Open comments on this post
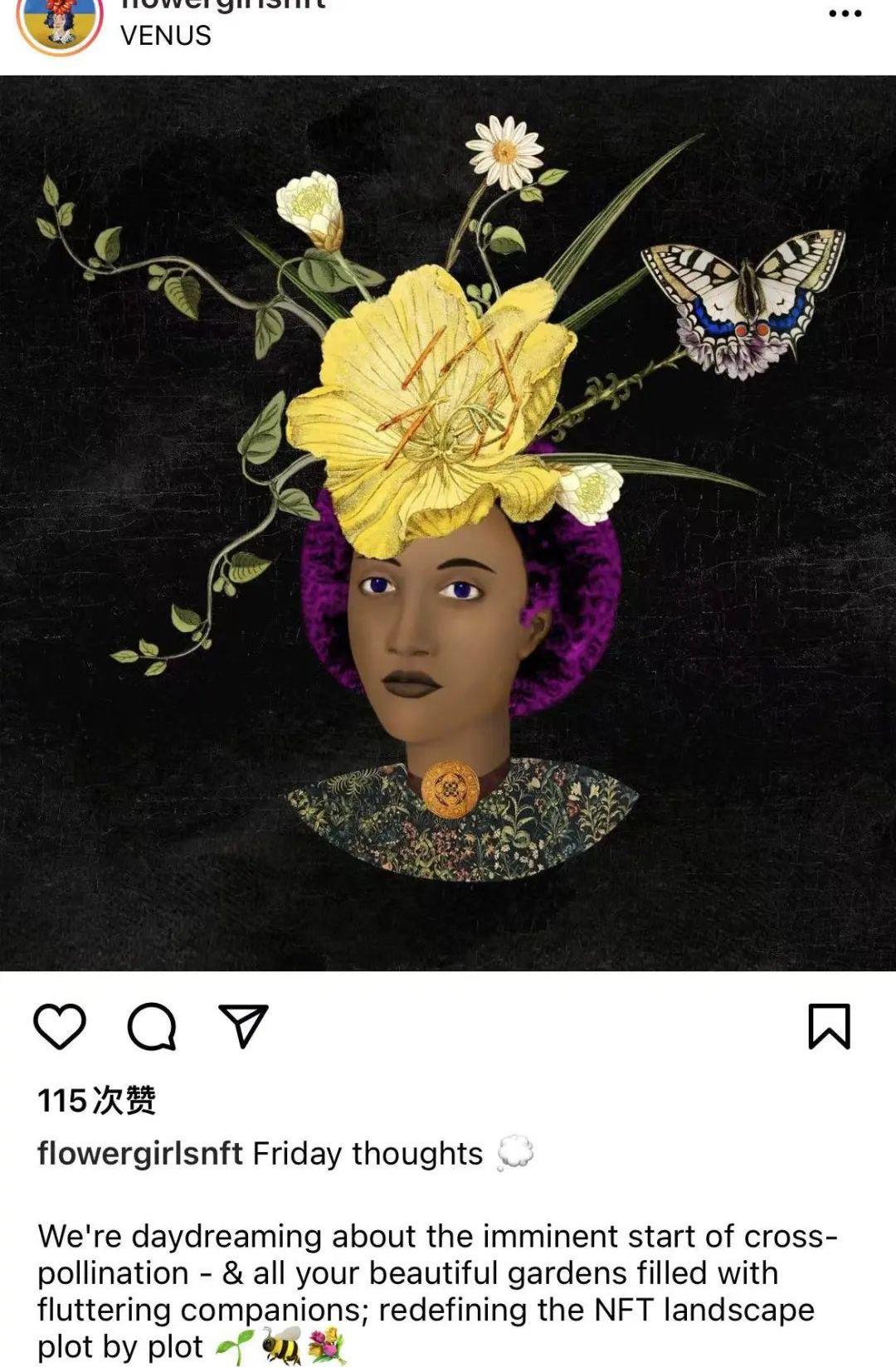 tap(152, 1027)
